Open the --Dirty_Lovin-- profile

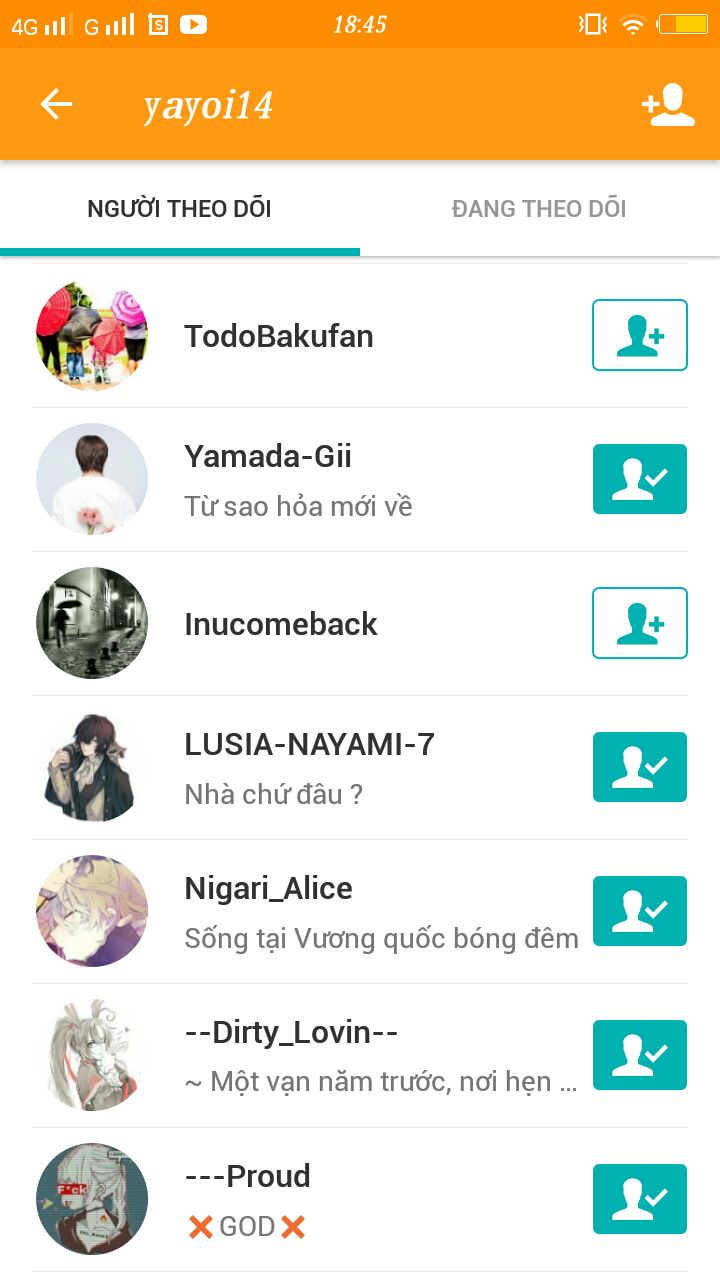pyautogui.click(x=291, y=1033)
